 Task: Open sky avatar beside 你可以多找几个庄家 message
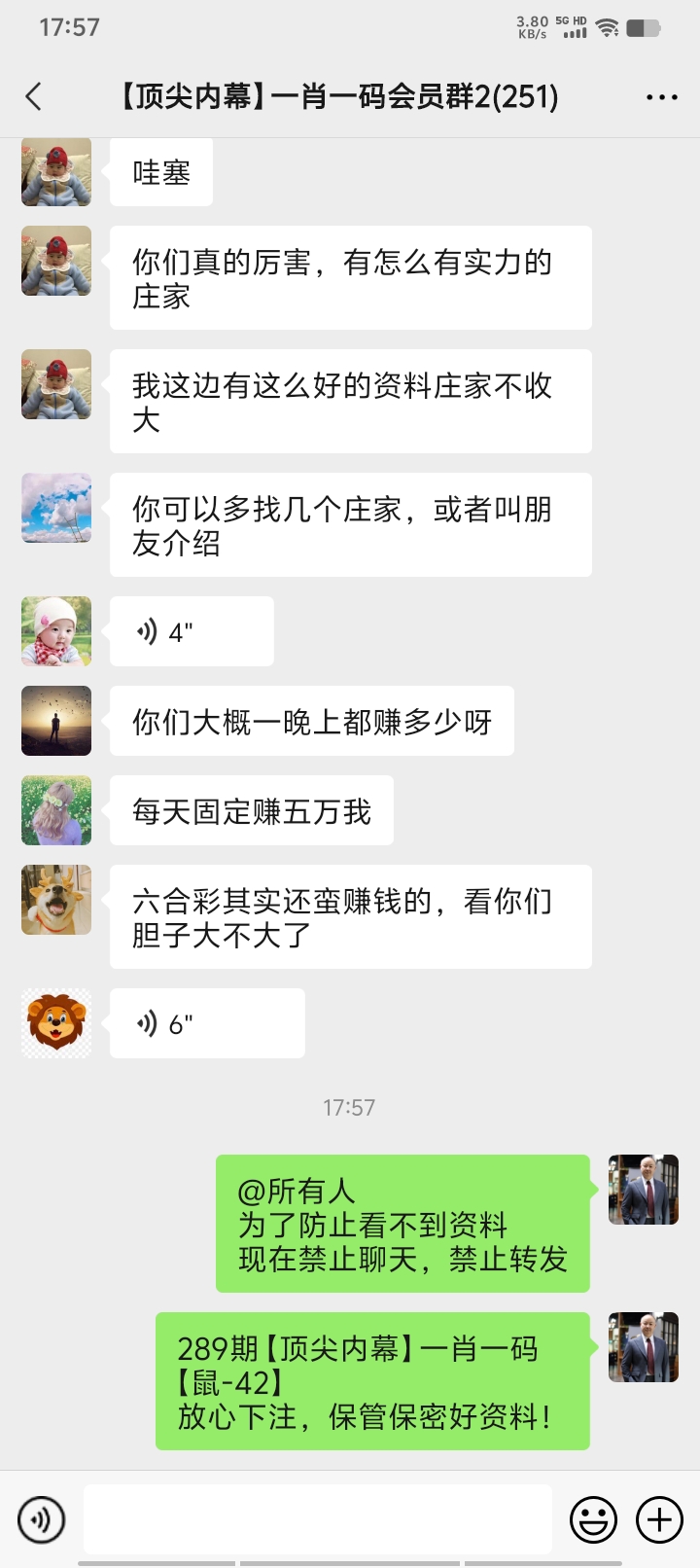[x=56, y=508]
